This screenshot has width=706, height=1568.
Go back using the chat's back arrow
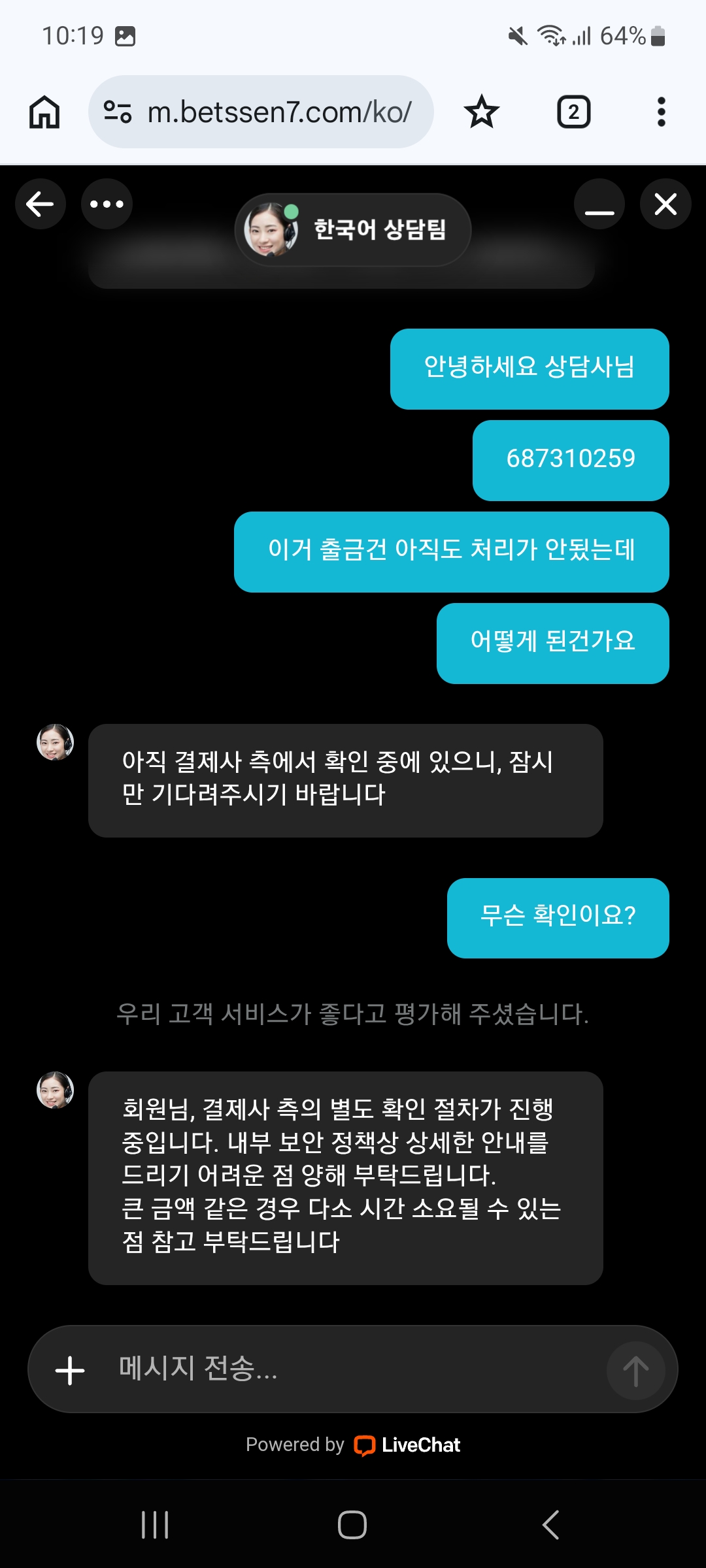(x=41, y=204)
